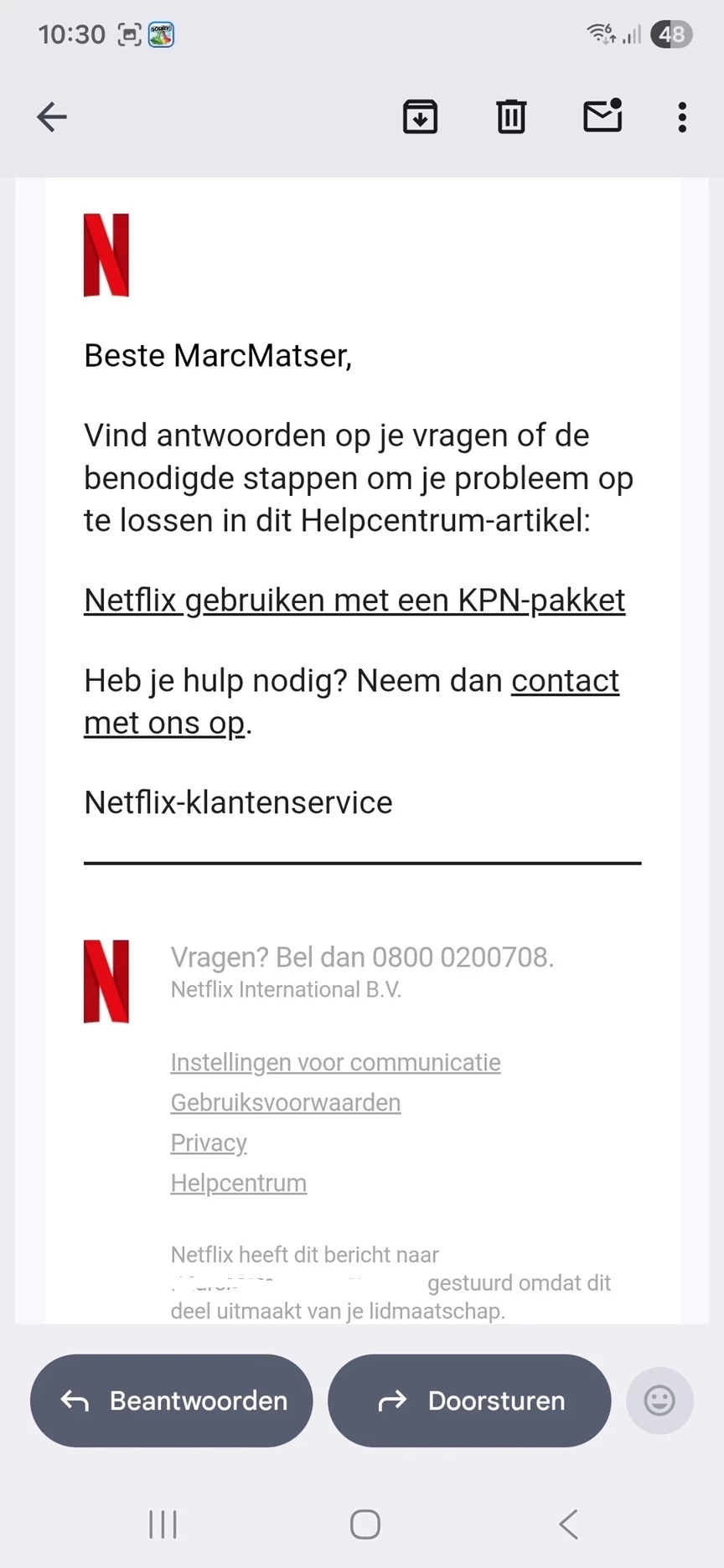This screenshot has height=1568, width=724.
Task: Go to the system home screen
Action: point(365,1524)
